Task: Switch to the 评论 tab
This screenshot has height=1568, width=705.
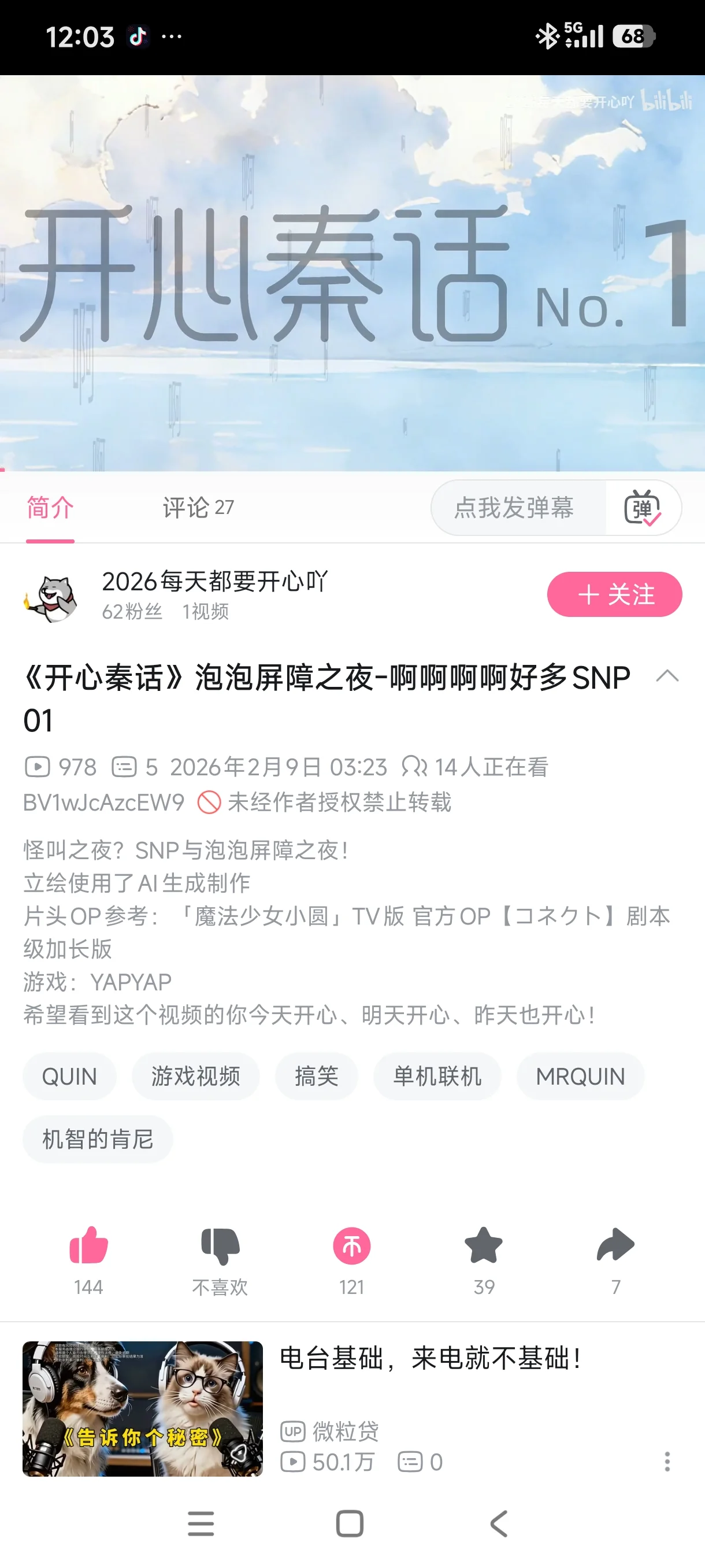Action: (x=198, y=507)
